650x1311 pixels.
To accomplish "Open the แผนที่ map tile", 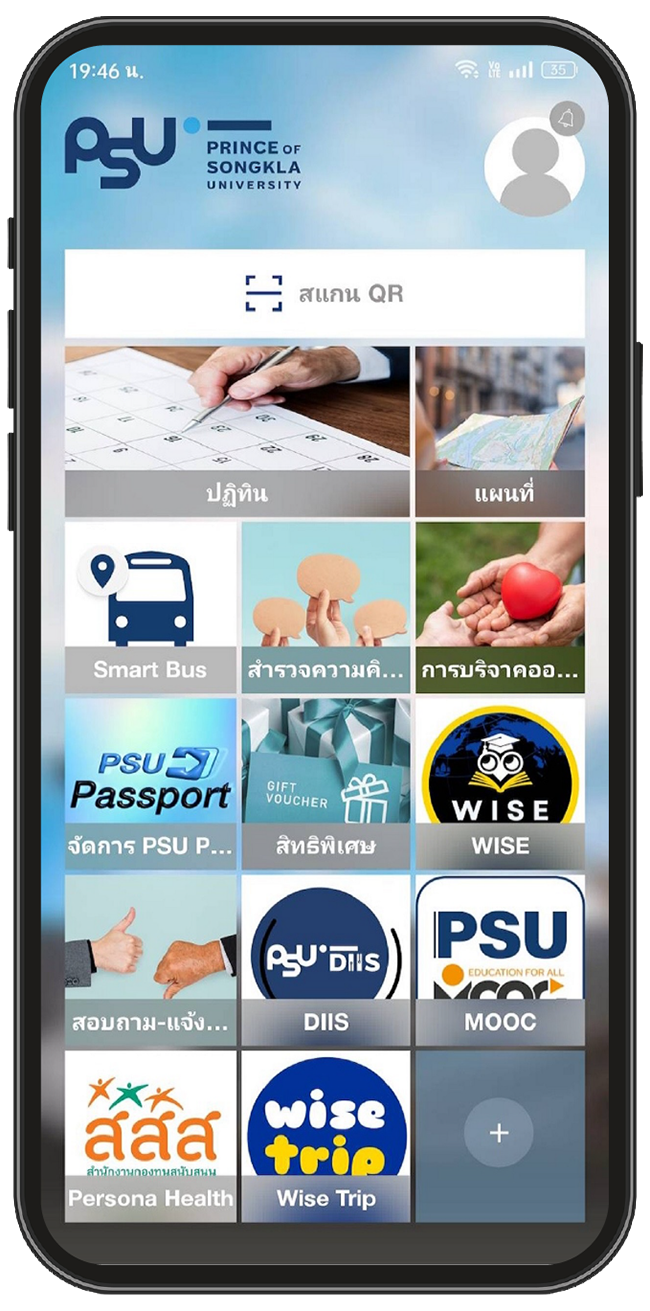I will pos(500,431).
